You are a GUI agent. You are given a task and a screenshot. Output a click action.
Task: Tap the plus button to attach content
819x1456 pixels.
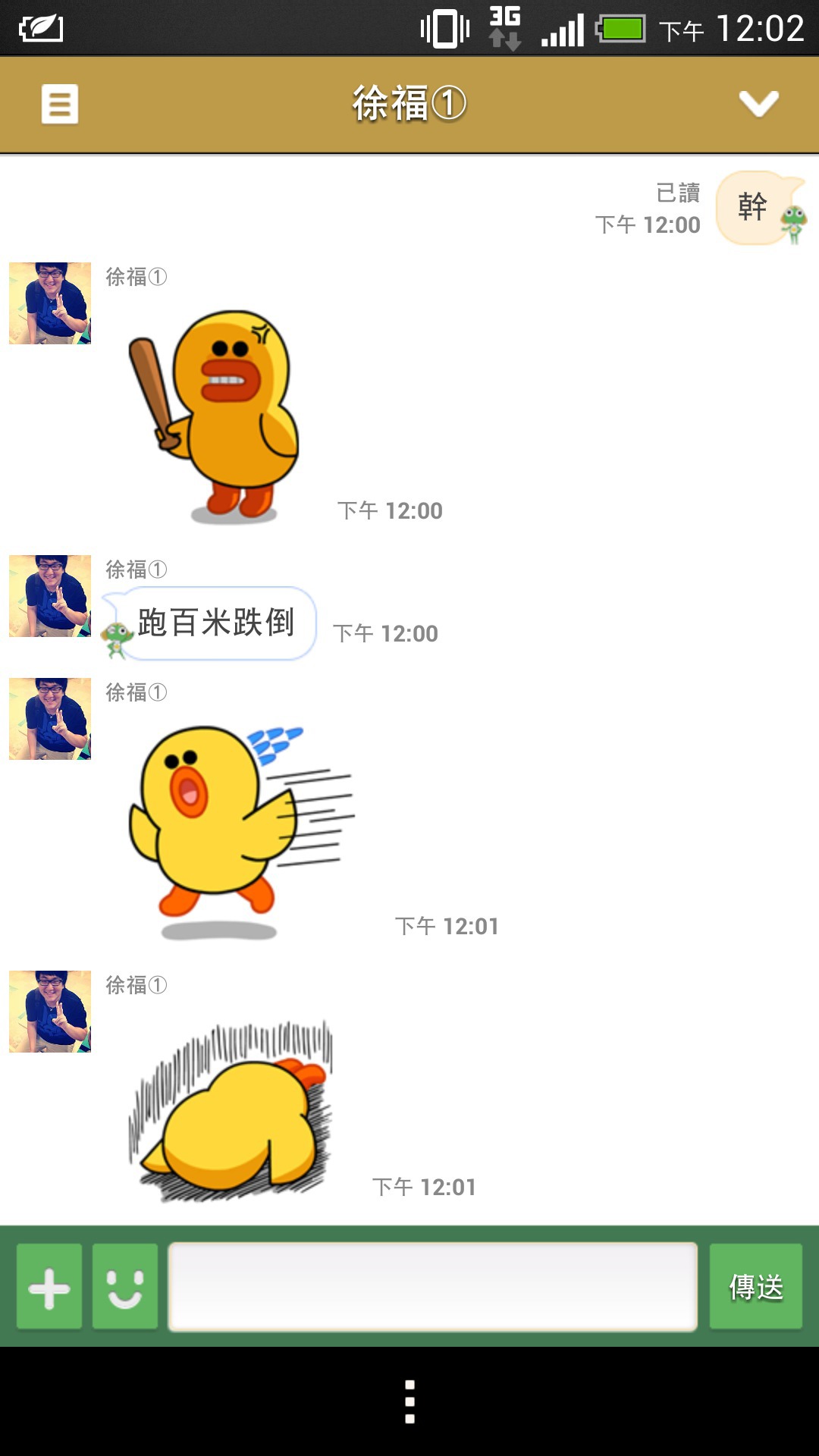(x=49, y=1287)
